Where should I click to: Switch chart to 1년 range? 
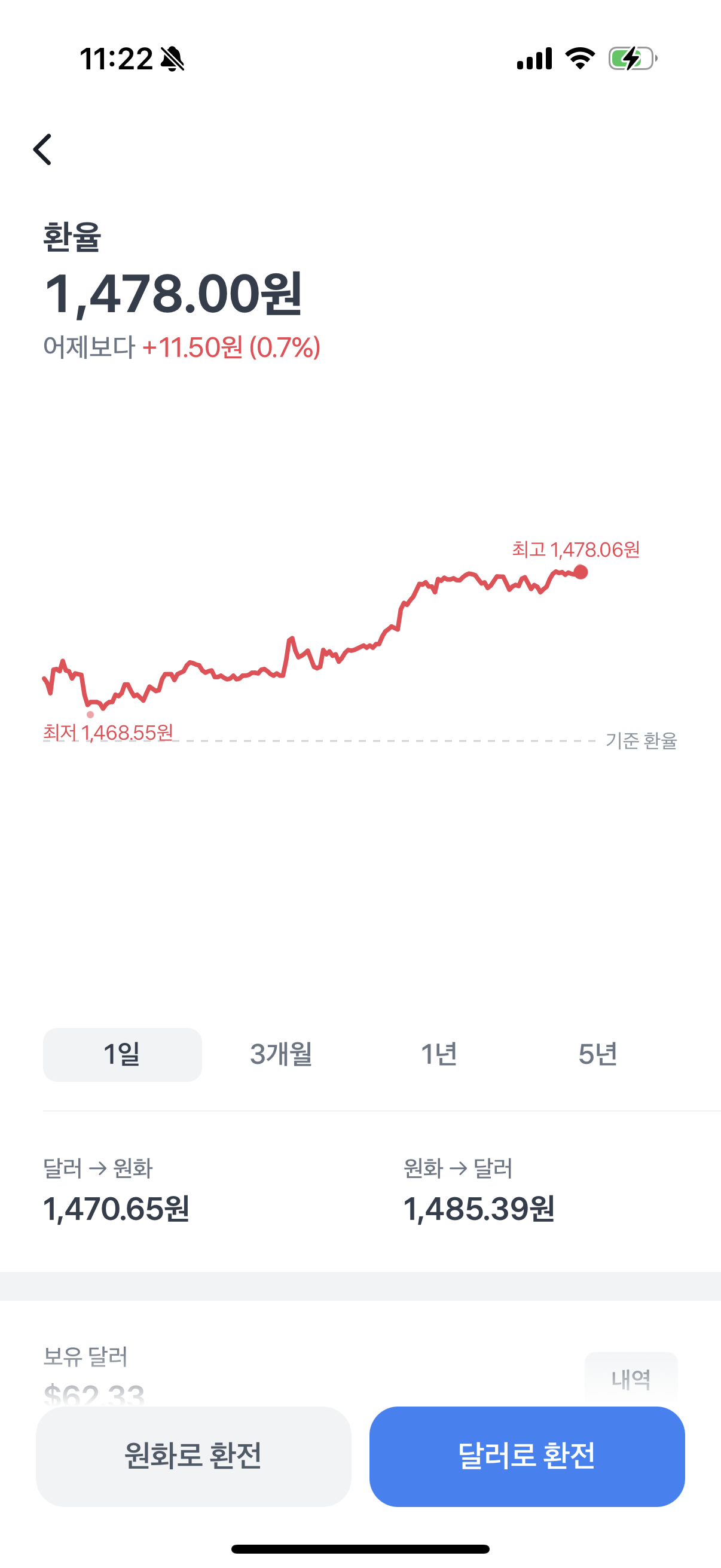point(439,1054)
